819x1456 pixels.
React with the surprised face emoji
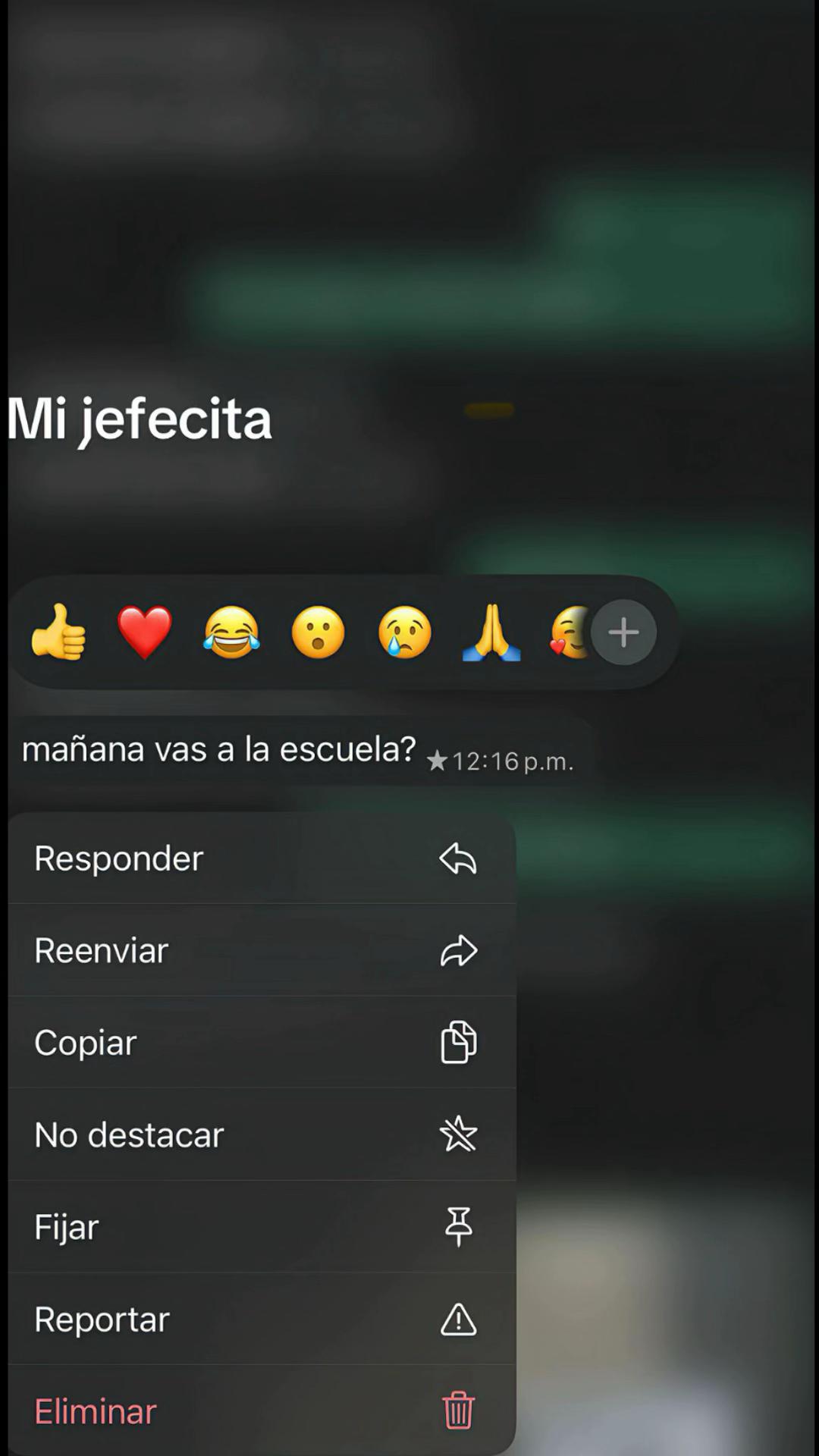click(318, 632)
